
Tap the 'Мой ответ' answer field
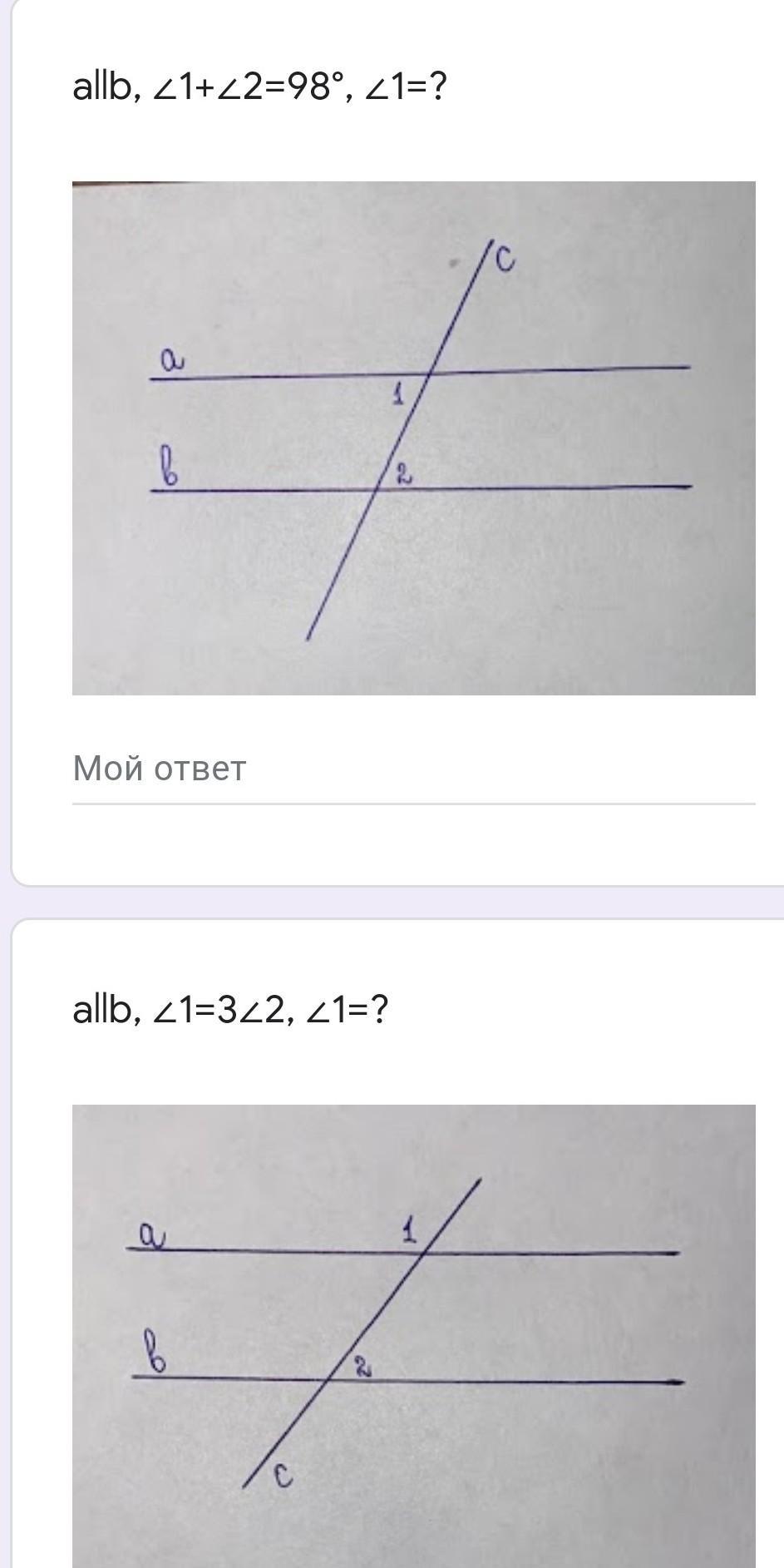[x=413, y=769]
